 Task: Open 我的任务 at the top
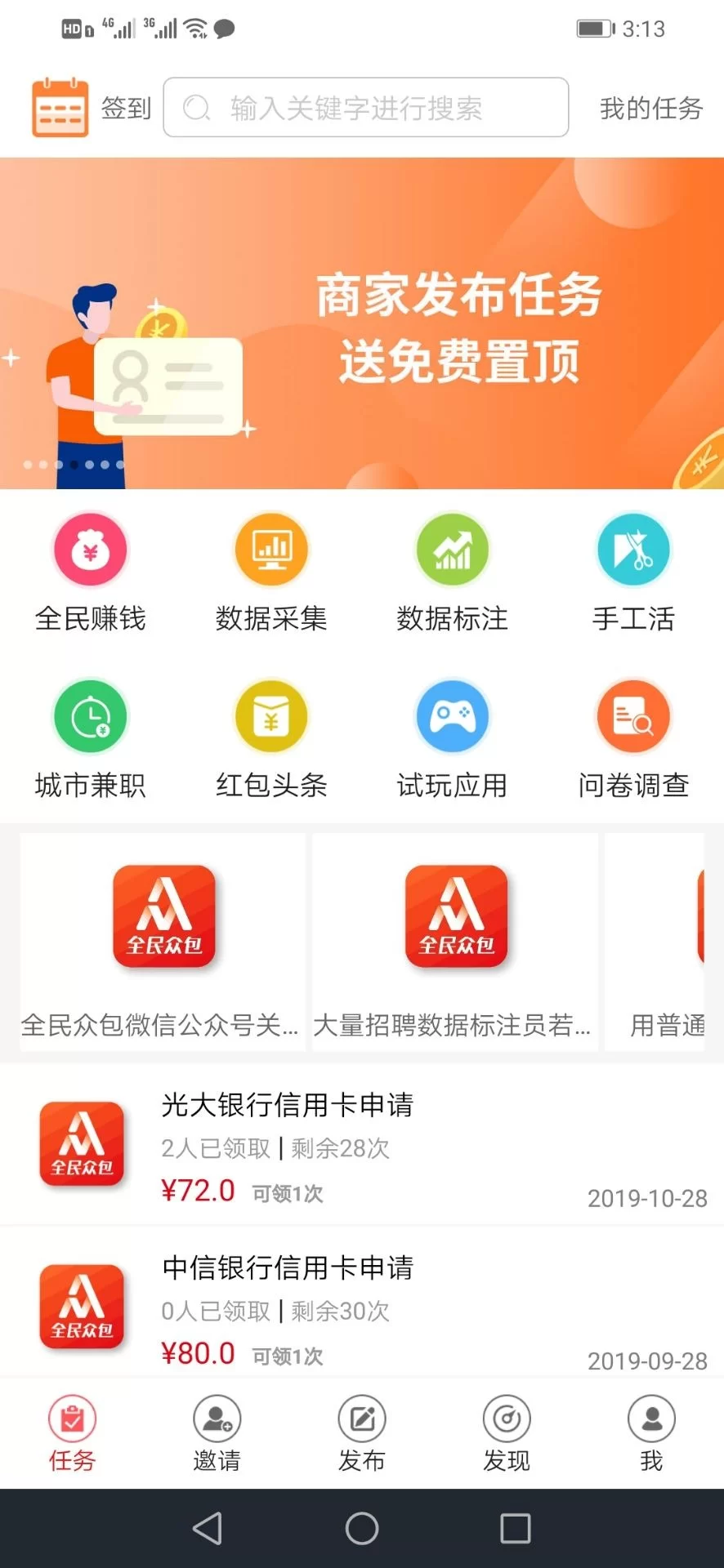(x=650, y=108)
